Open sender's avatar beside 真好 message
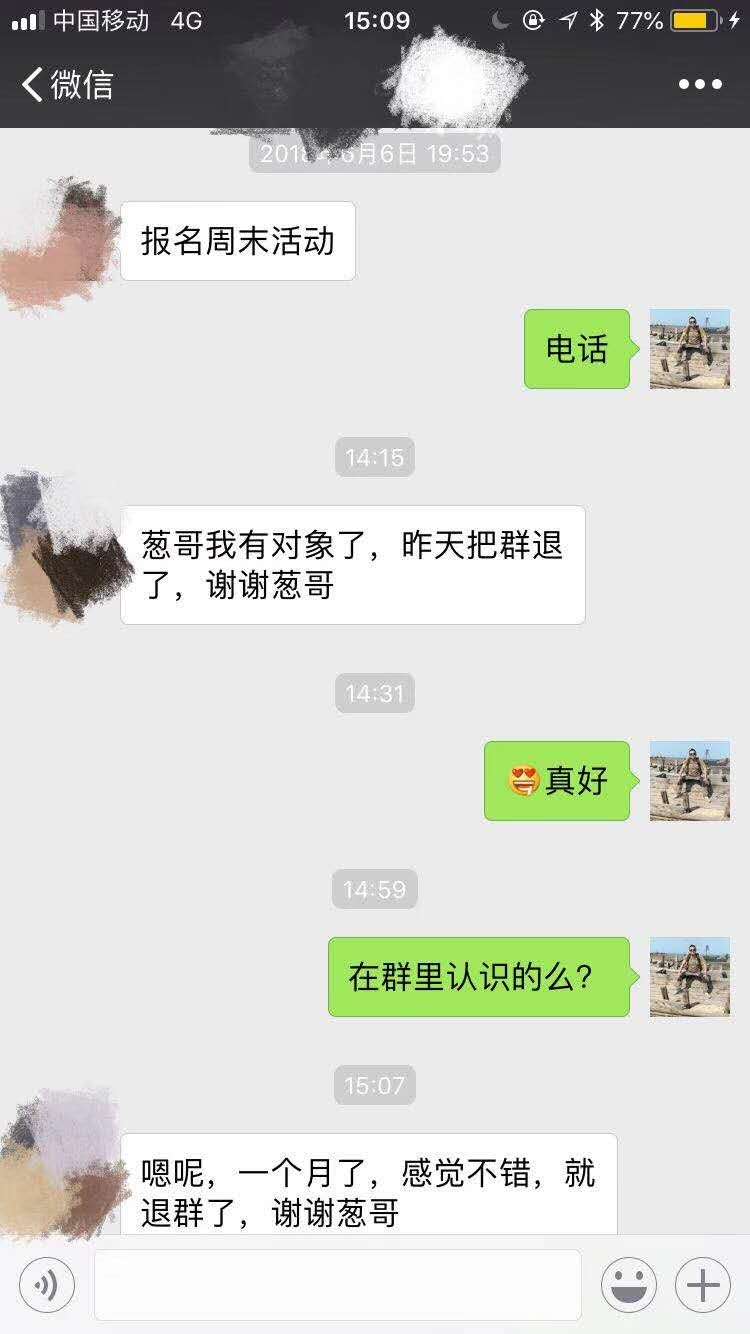Image resolution: width=750 pixels, height=1334 pixels. [690, 781]
